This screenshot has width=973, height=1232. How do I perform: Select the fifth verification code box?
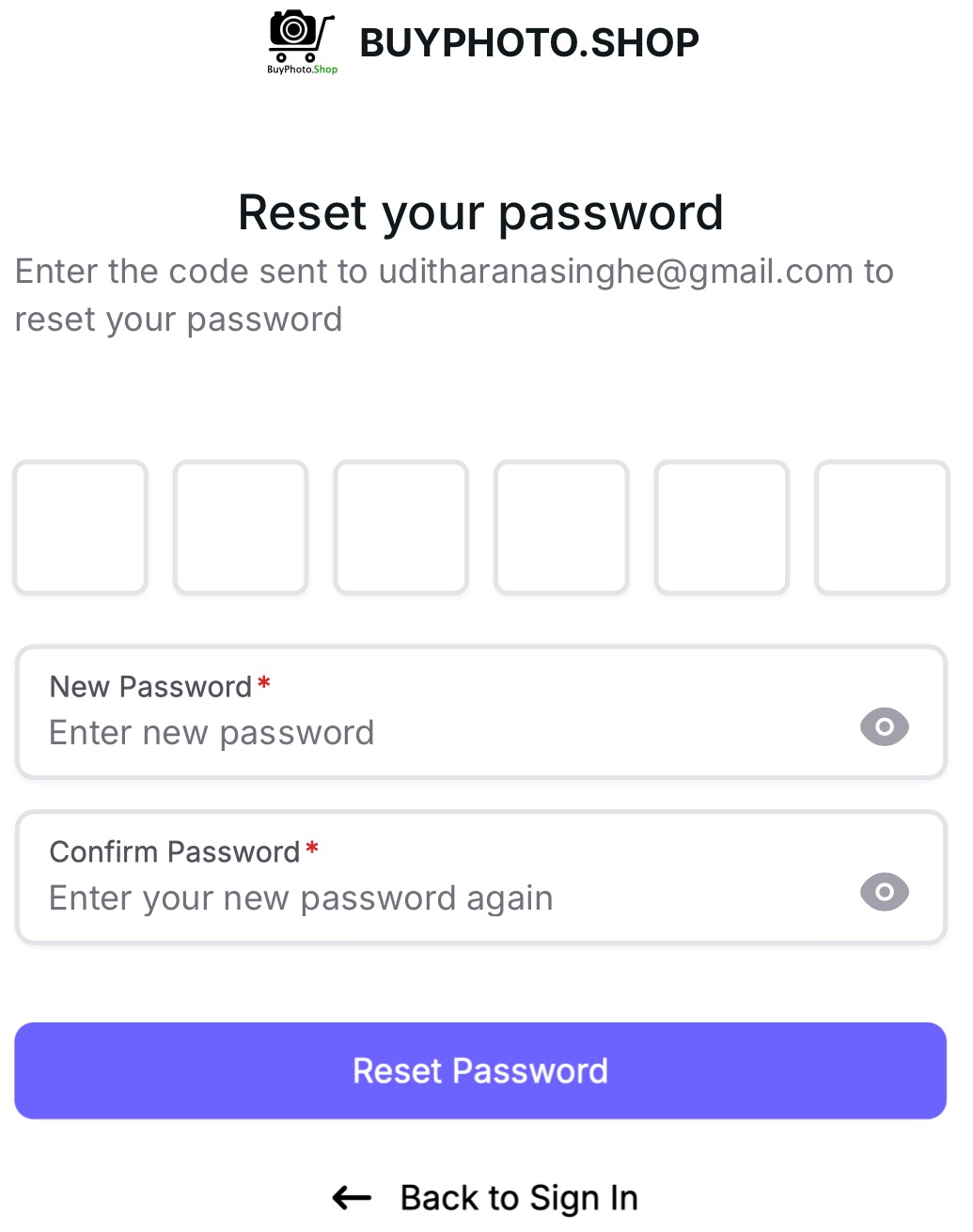pyautogui.click(x=721, y=527)
